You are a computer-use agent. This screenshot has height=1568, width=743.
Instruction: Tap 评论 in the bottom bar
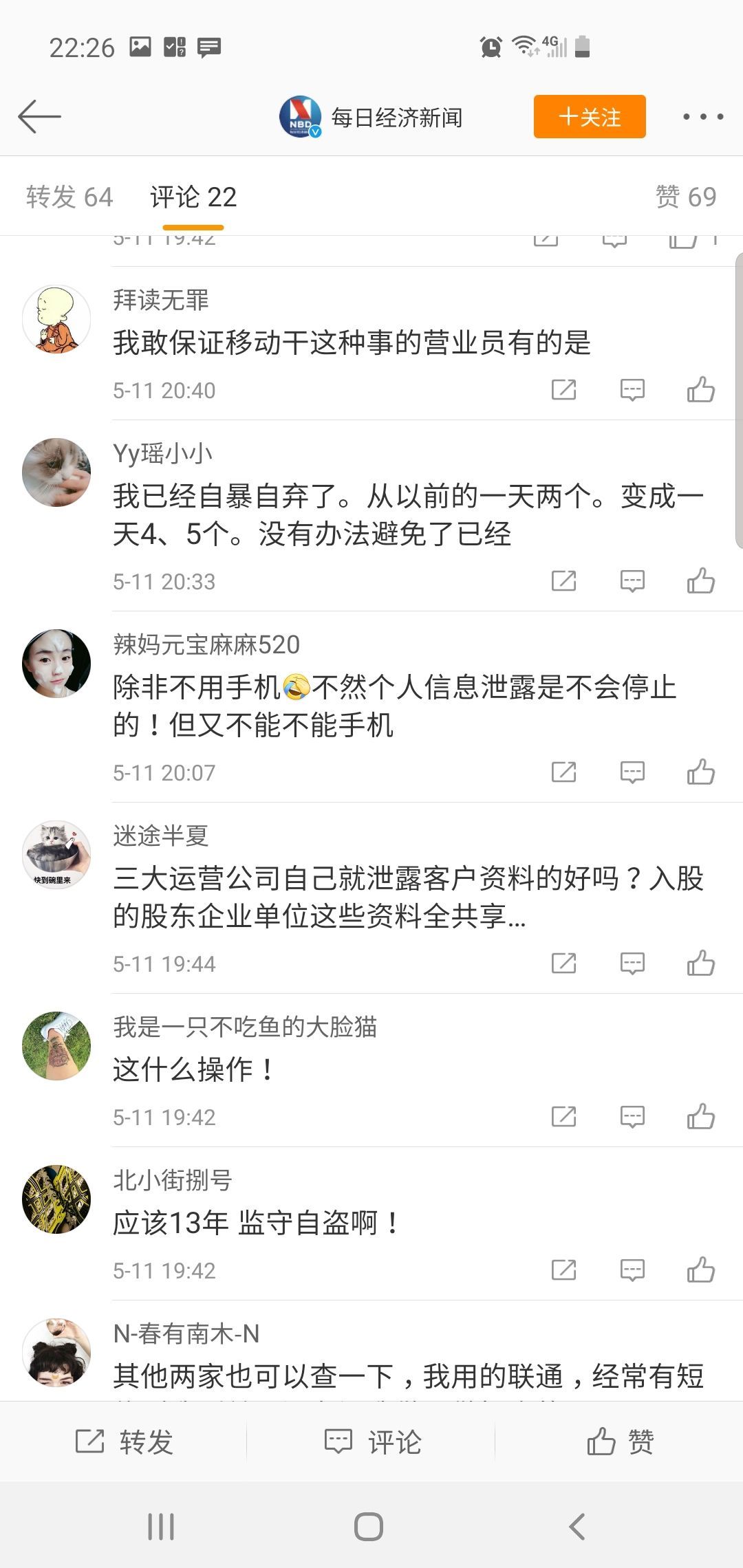tap(371, 1441)
